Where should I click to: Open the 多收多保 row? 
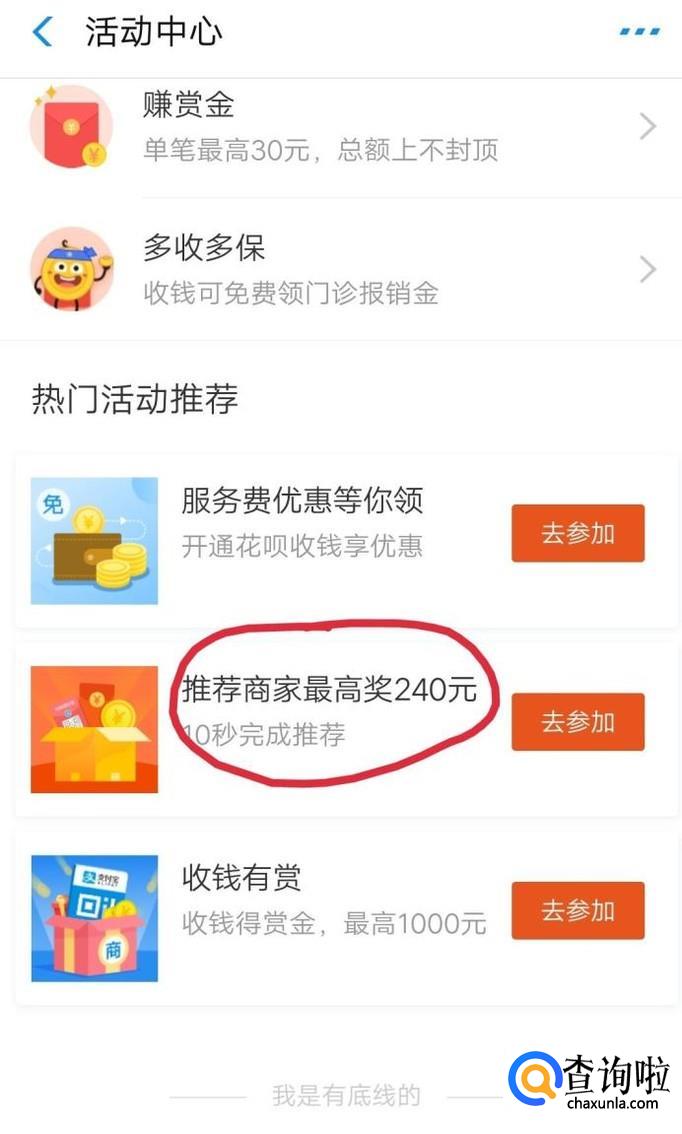click(340, 269)
